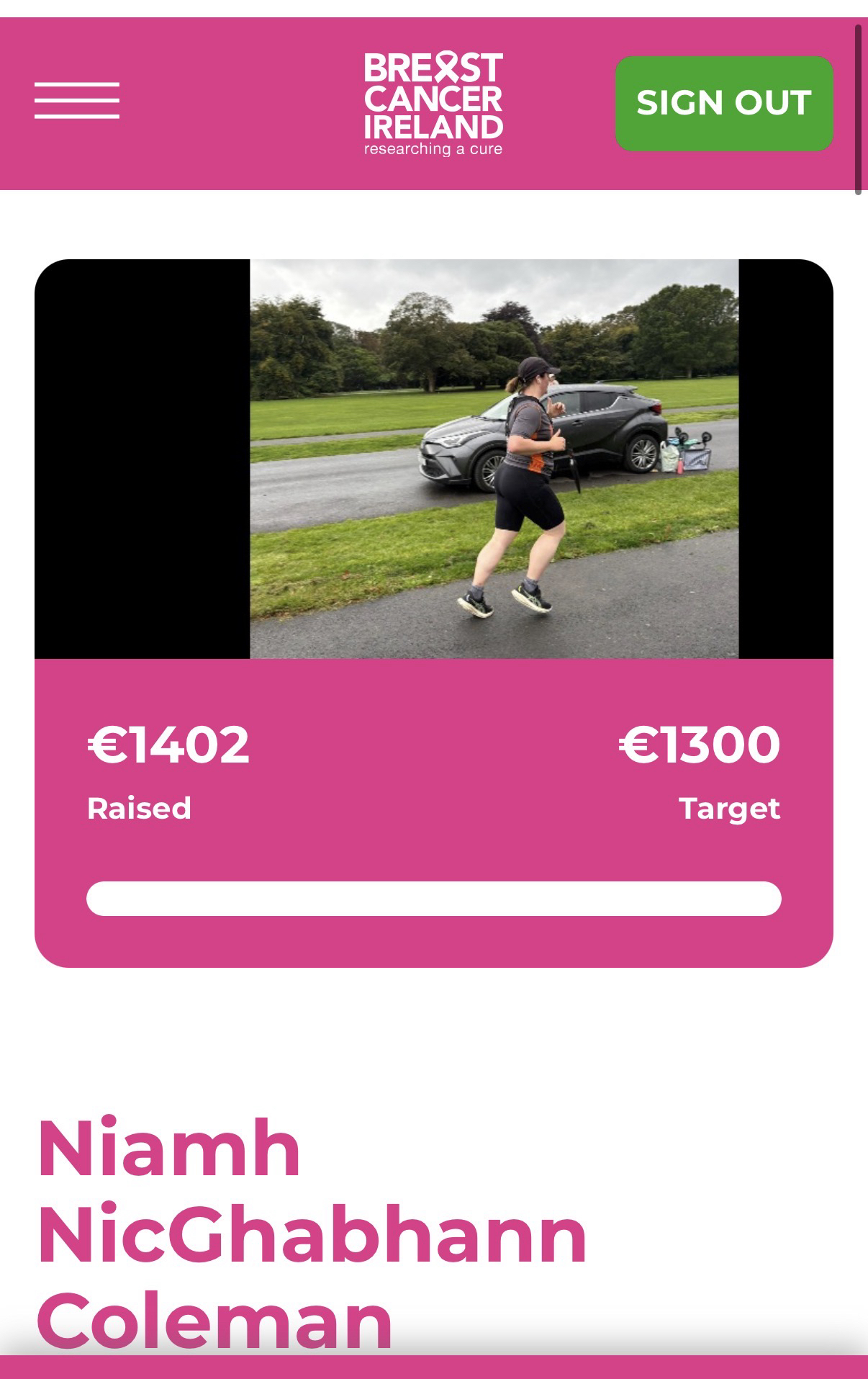Viewport: 868px width, 1379px height.
Task: Open the hamburger menu
Action: tap(76, 101)
